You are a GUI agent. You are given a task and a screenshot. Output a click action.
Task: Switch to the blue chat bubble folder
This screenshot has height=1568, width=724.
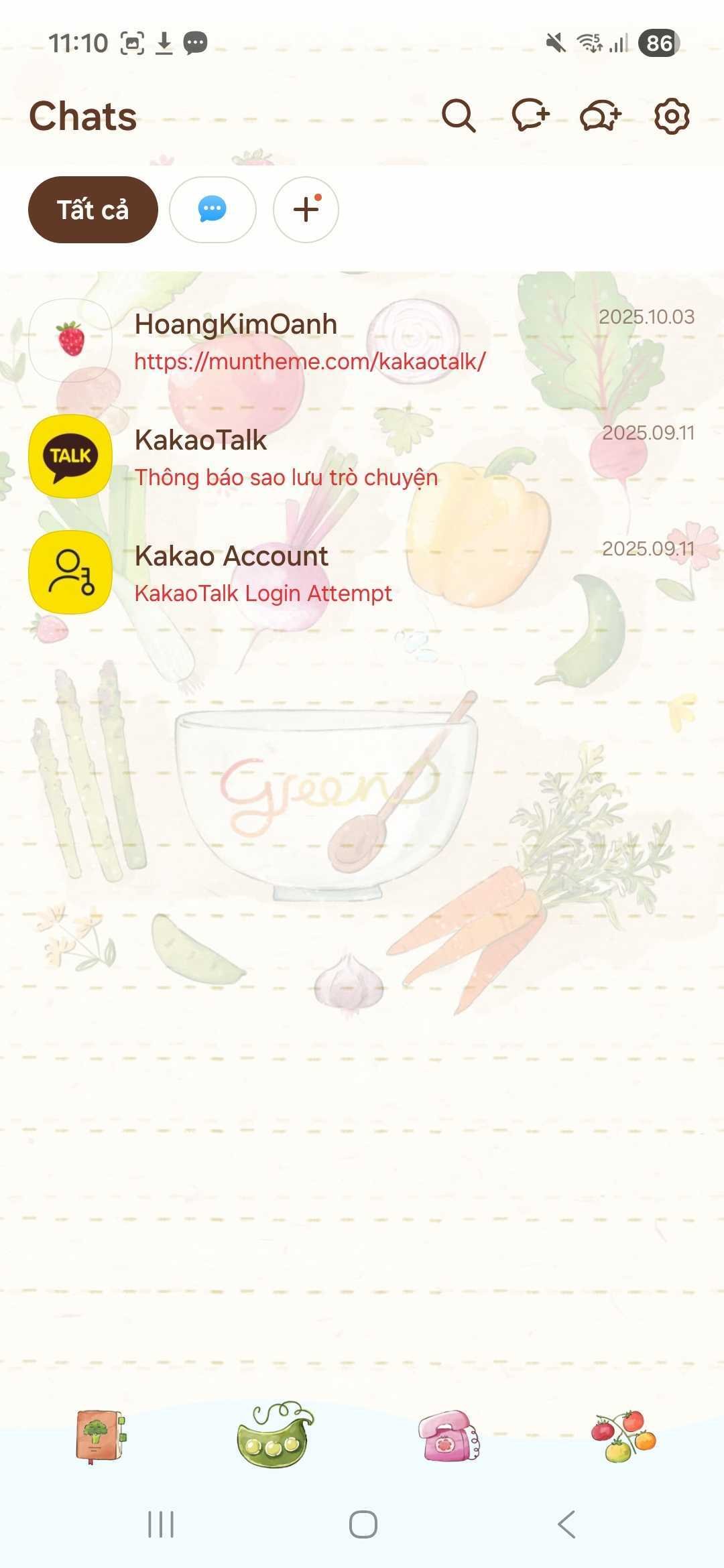(x=213, y=210)
